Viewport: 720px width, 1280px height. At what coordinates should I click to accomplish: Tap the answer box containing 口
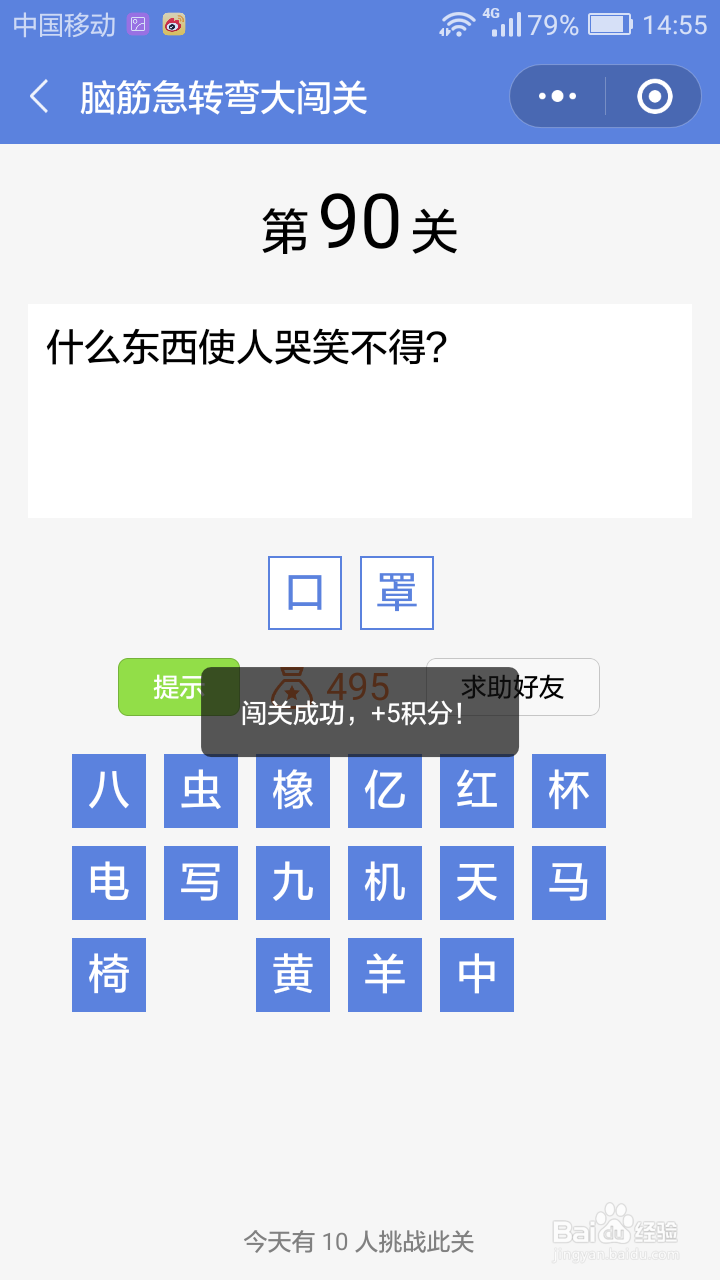pos(304,592)
